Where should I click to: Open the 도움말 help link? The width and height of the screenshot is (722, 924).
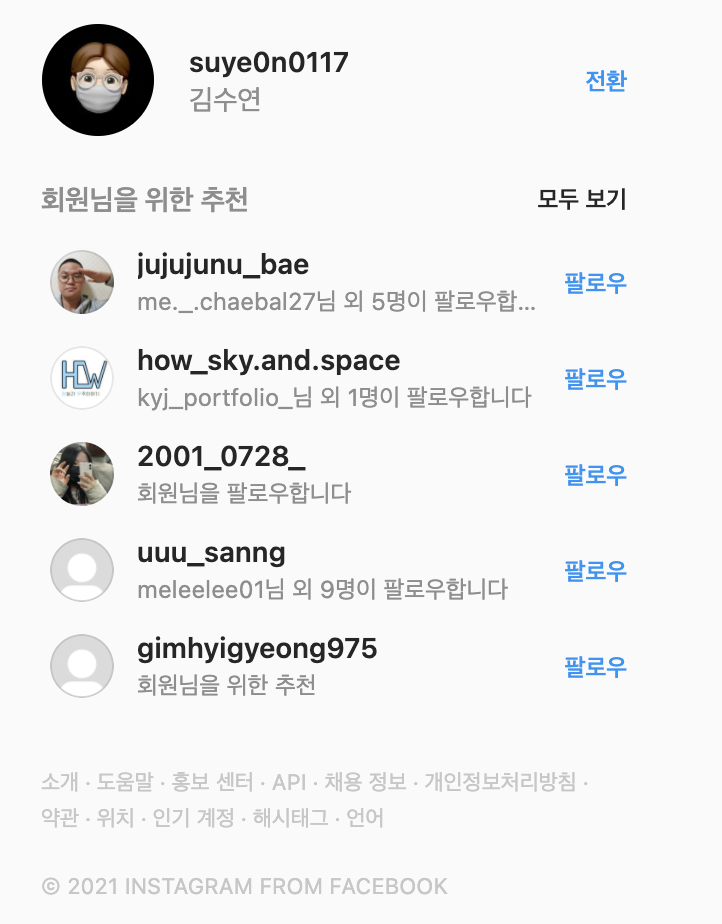(125, 781)
